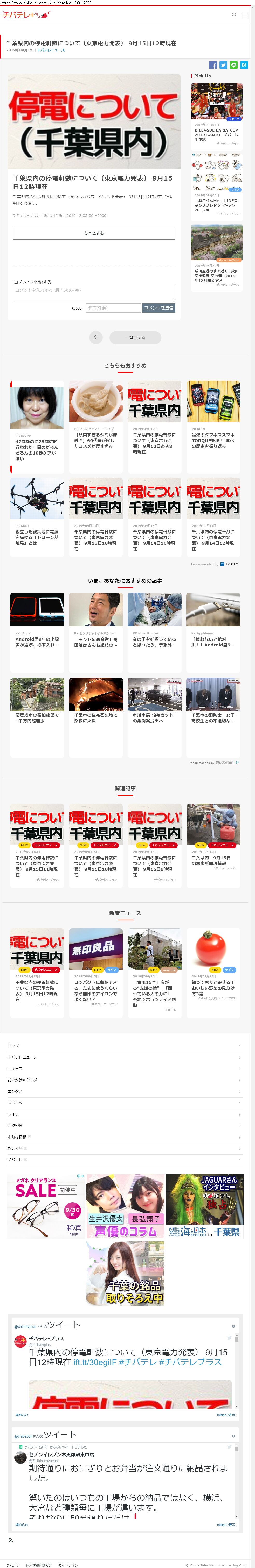The width and height of the screenshot is (255, 1568).
Task: Focus the comment text field
Action: pos(94,293)
